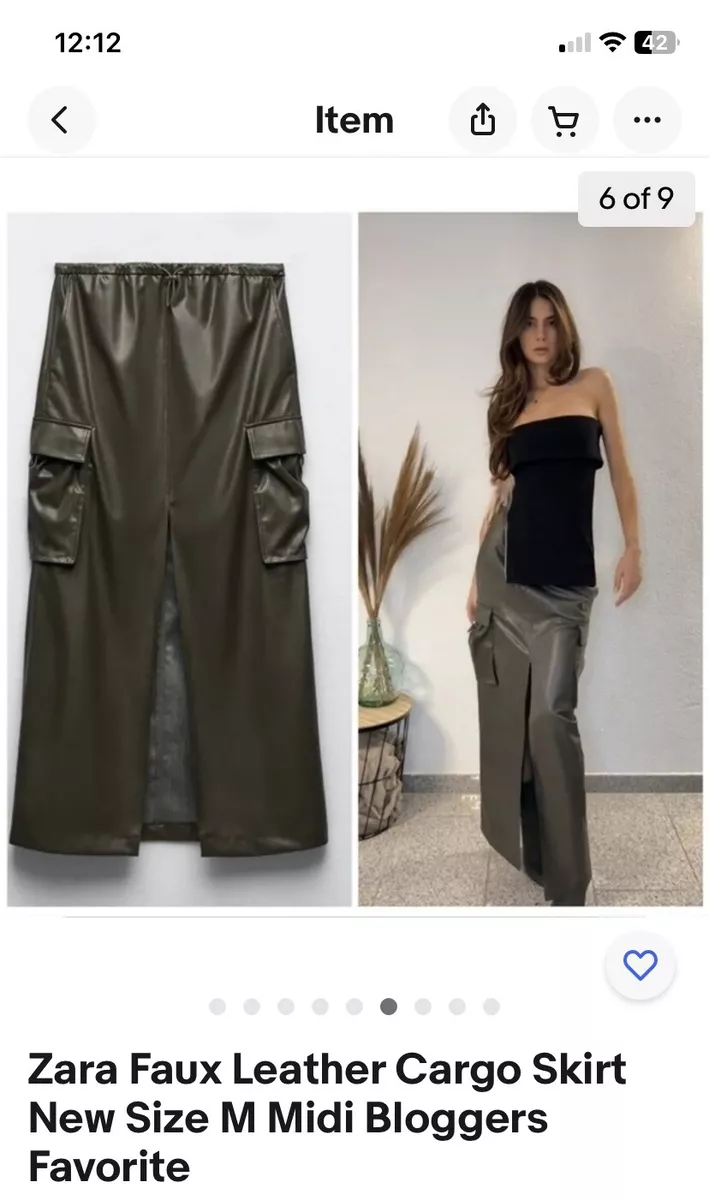Share this Zara skirt listing
Image resolution: width=709 pixels, height=1200 pixels.
click(x=483, y=121)
